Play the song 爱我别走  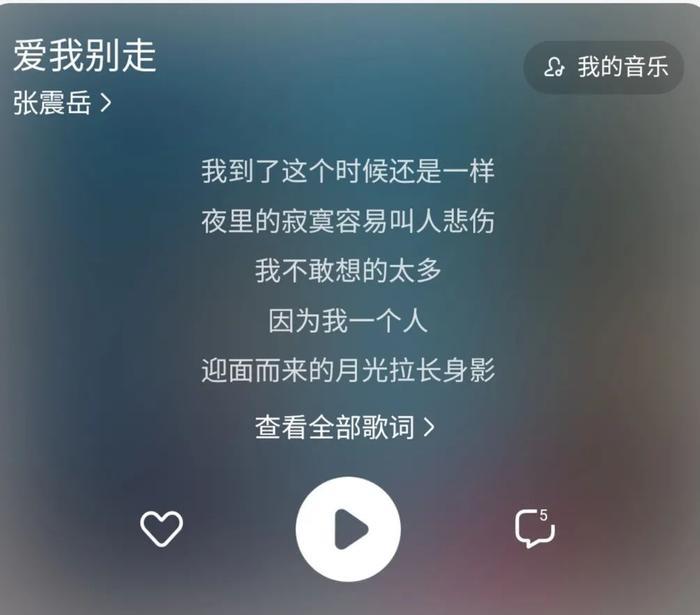(x=348, y=529)
